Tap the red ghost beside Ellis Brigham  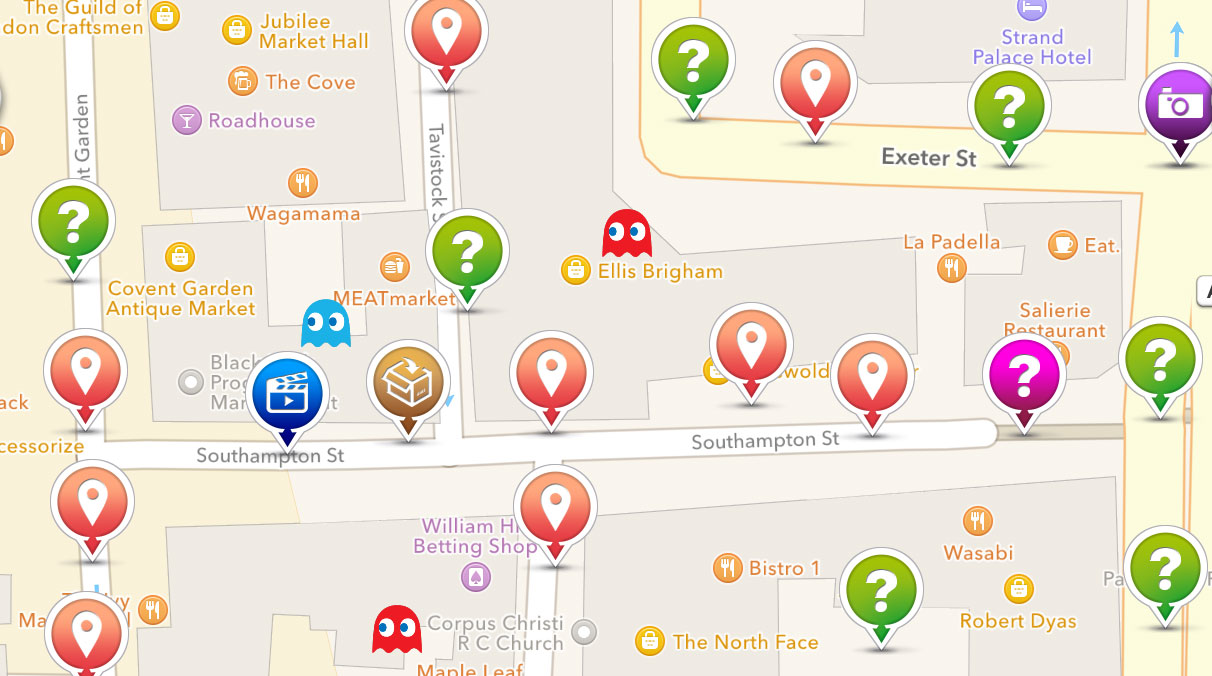click(627, 233)
